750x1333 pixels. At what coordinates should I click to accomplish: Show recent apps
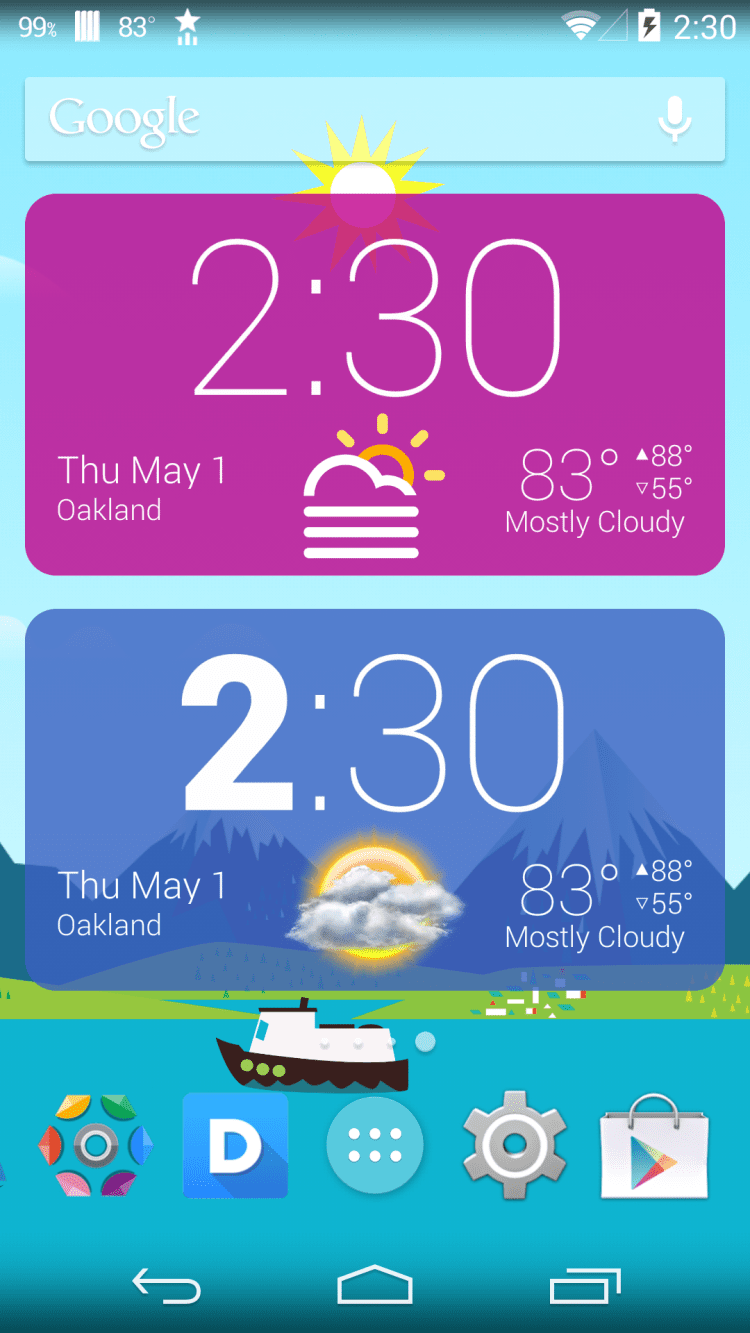585,1286
